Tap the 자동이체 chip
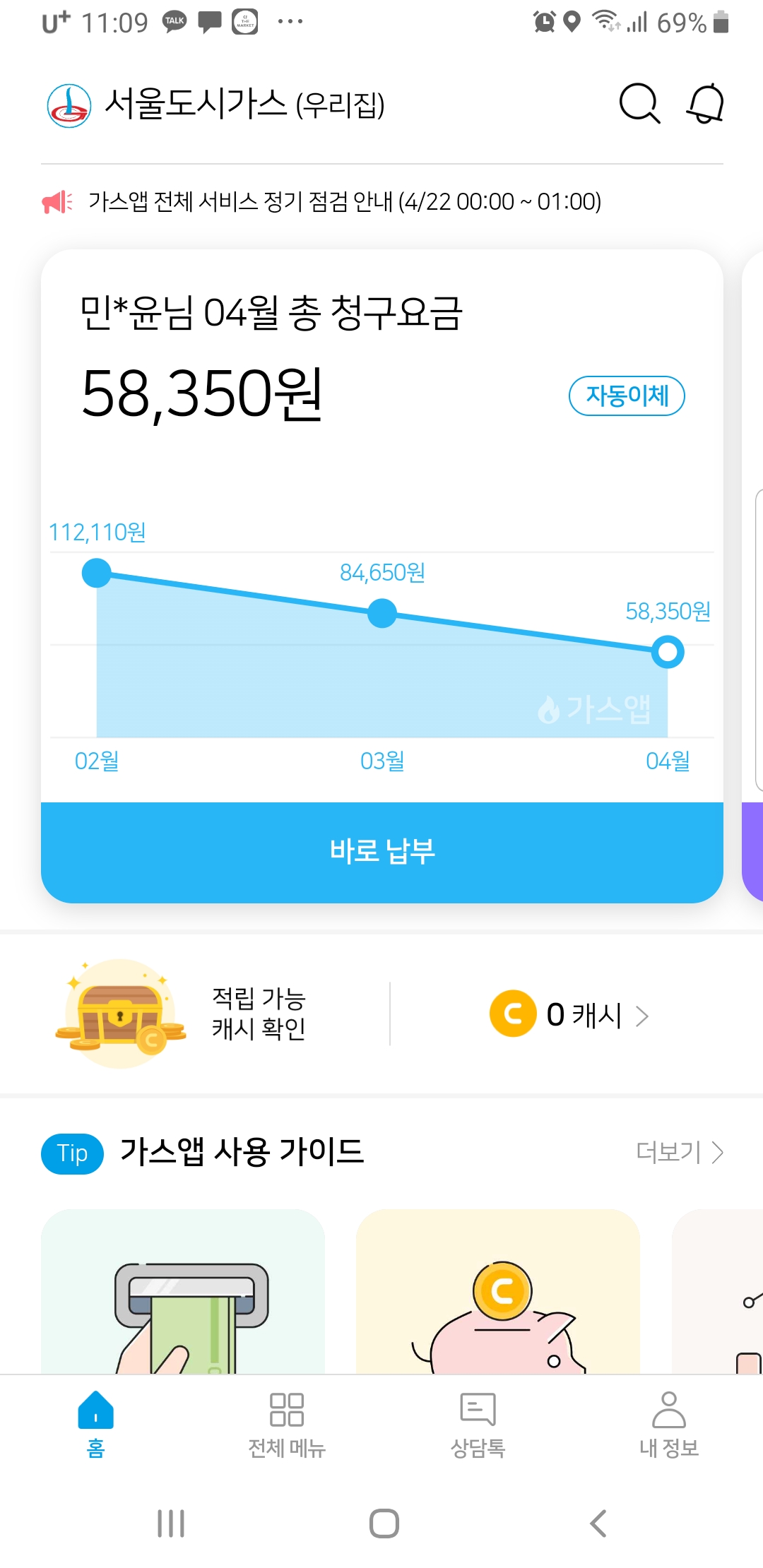Screen dimensions: 763x1568 627,396
